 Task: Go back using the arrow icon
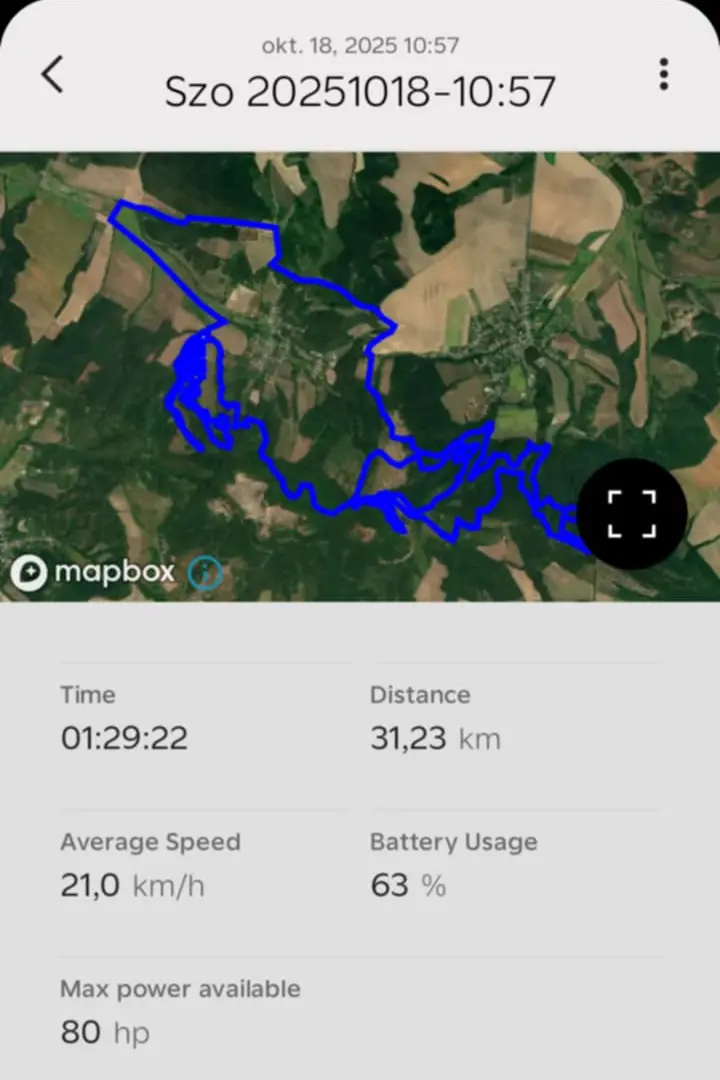tap(52, 75)
